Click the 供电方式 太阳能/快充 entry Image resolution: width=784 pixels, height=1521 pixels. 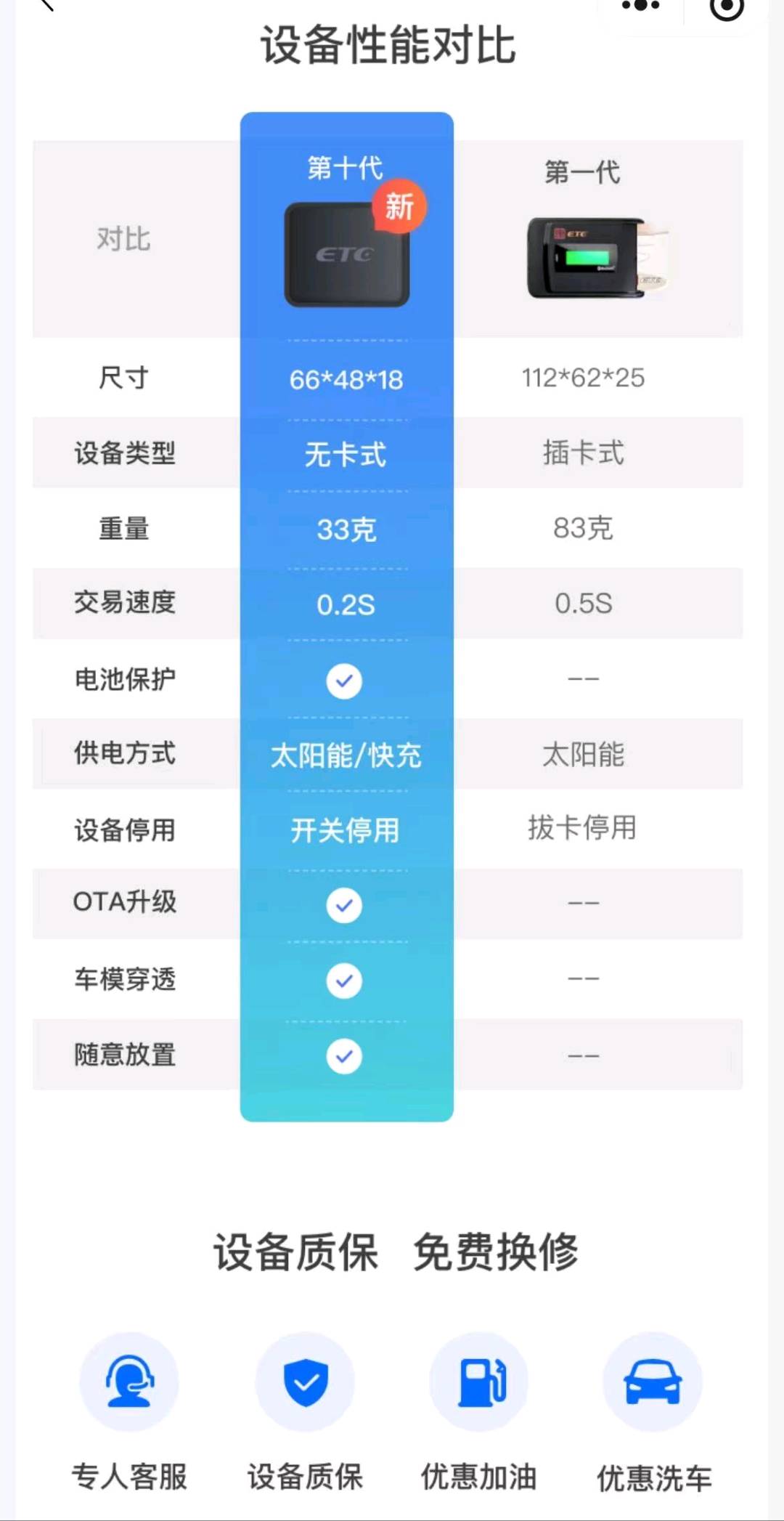[x=346, y=754]
